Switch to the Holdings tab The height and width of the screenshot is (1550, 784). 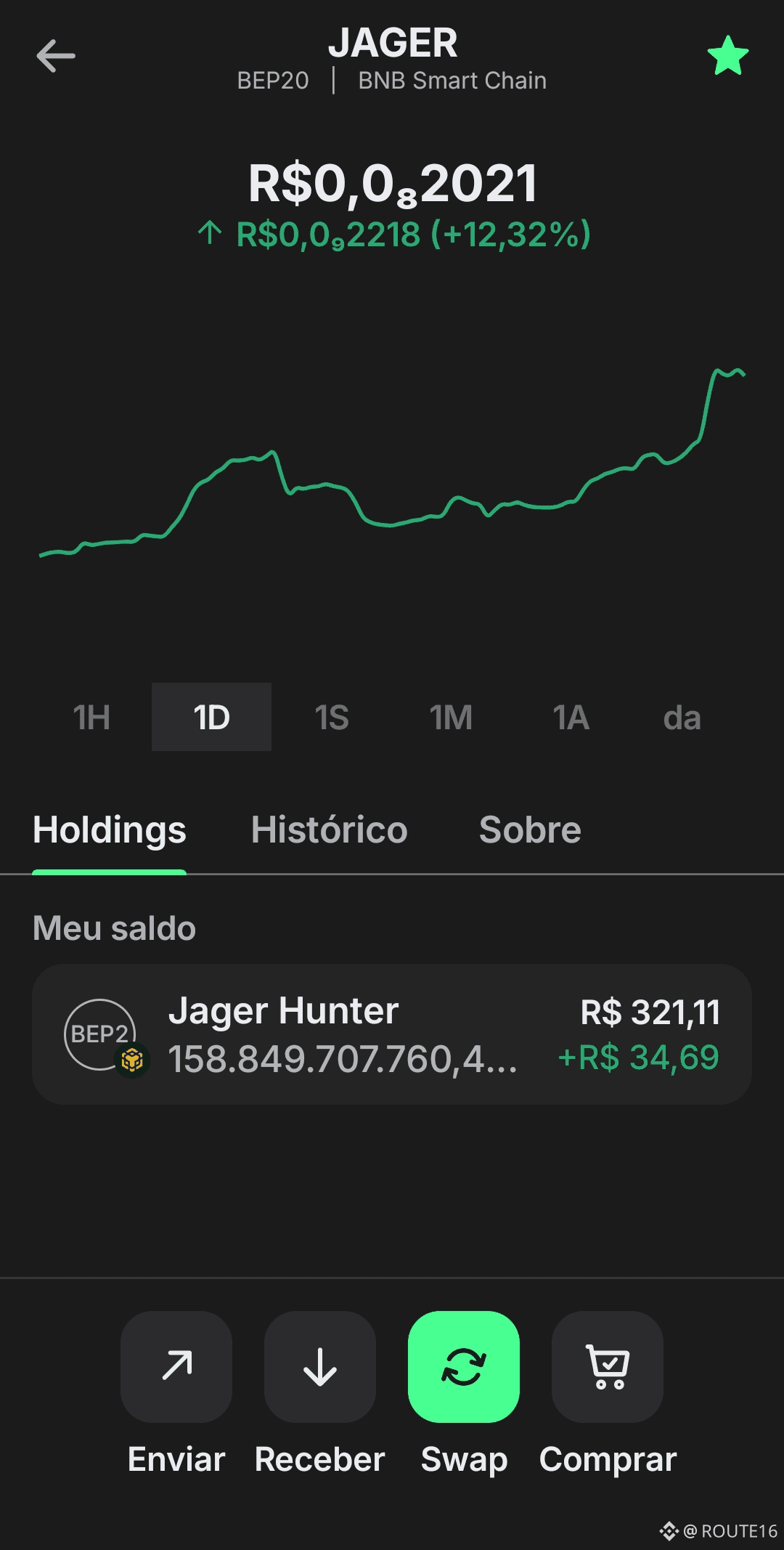tap(110, 830)
